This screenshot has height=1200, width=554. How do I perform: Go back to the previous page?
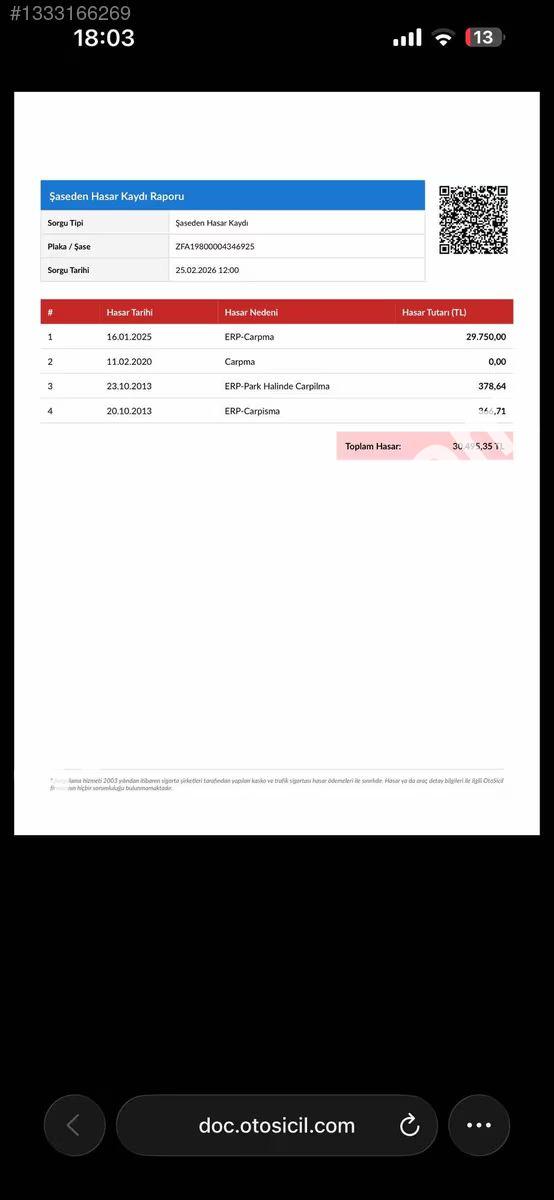click(x=74, y=1125)
